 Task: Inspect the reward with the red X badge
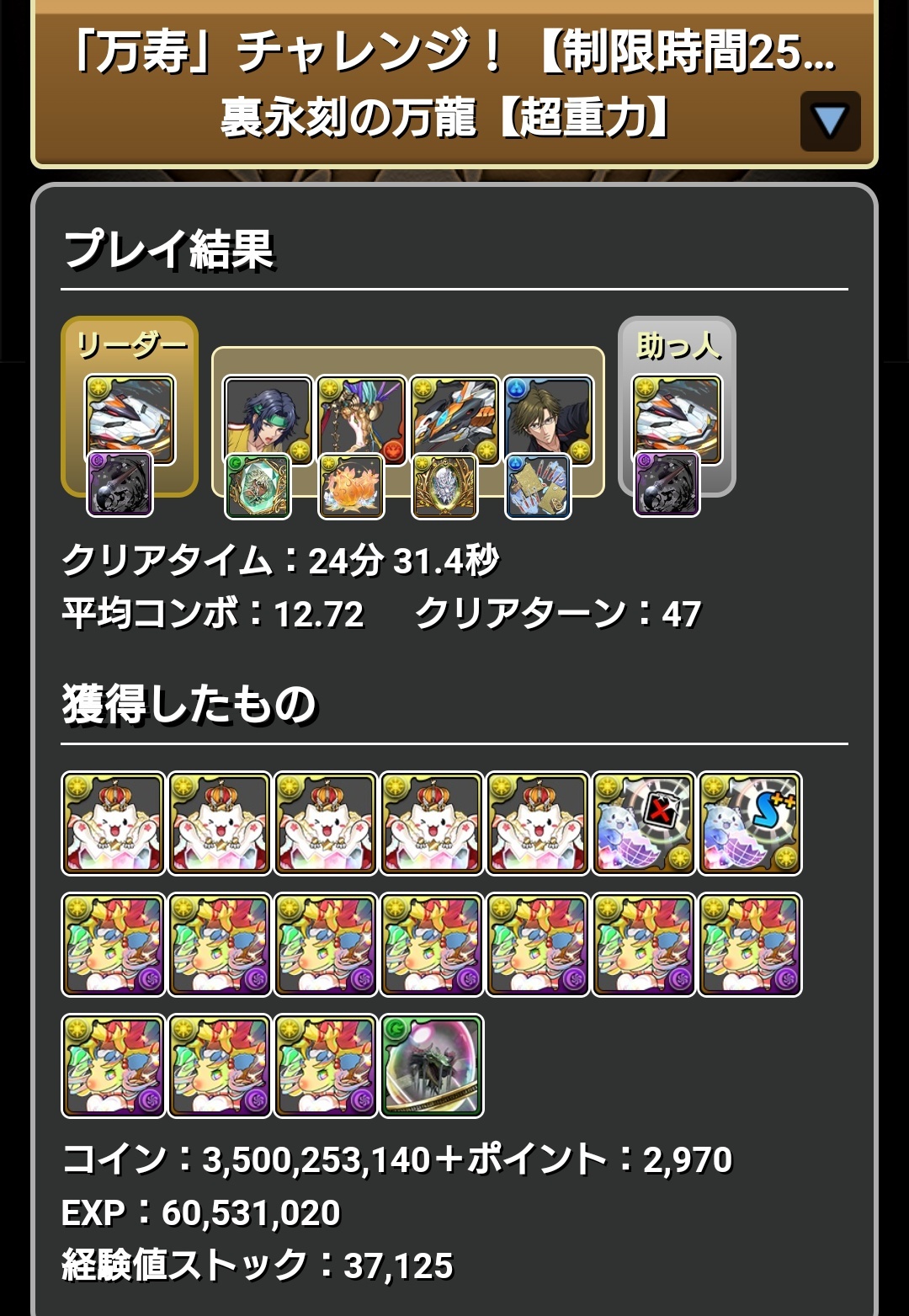tap(644, 823)
